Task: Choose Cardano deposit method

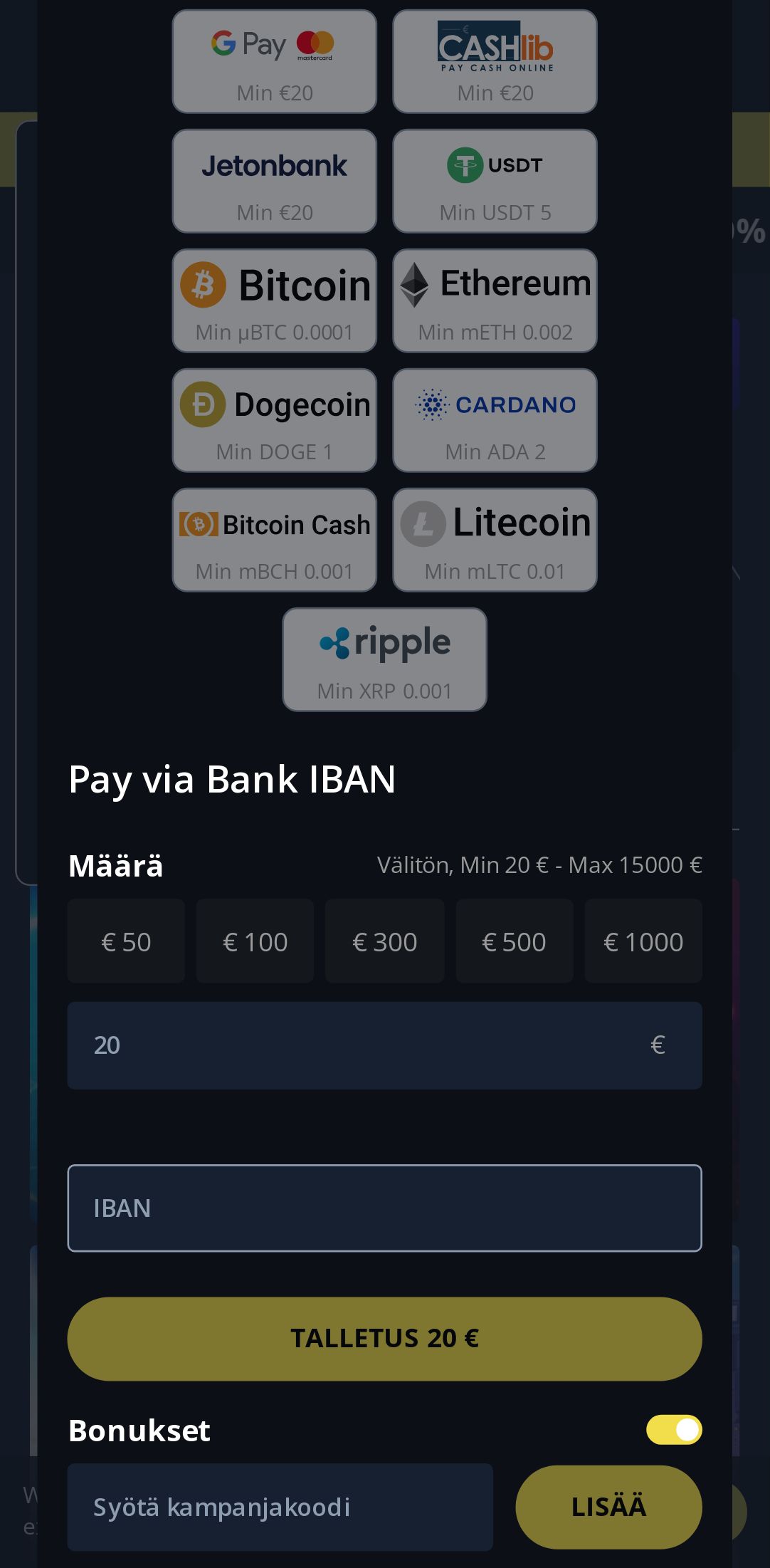Action: pyautogui.click(x=495, y=420)
